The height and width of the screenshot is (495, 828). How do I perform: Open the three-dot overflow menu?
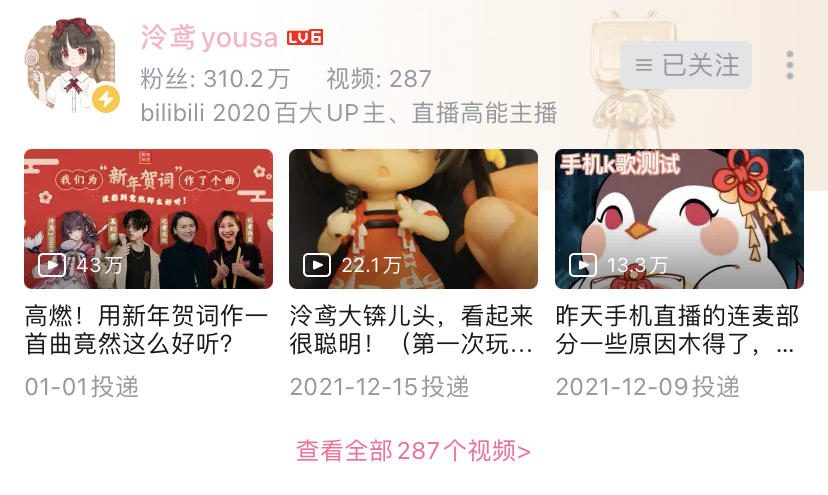click(x=790, y=66)
